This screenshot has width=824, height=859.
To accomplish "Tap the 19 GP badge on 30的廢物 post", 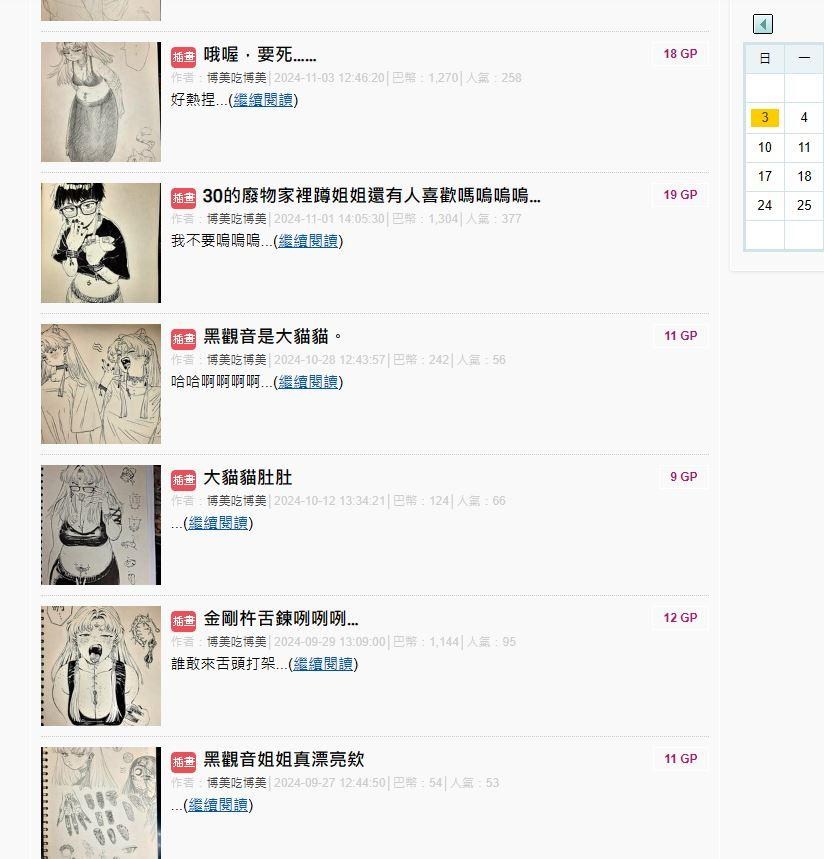I will pyautogui.click(x=680, y=195).
